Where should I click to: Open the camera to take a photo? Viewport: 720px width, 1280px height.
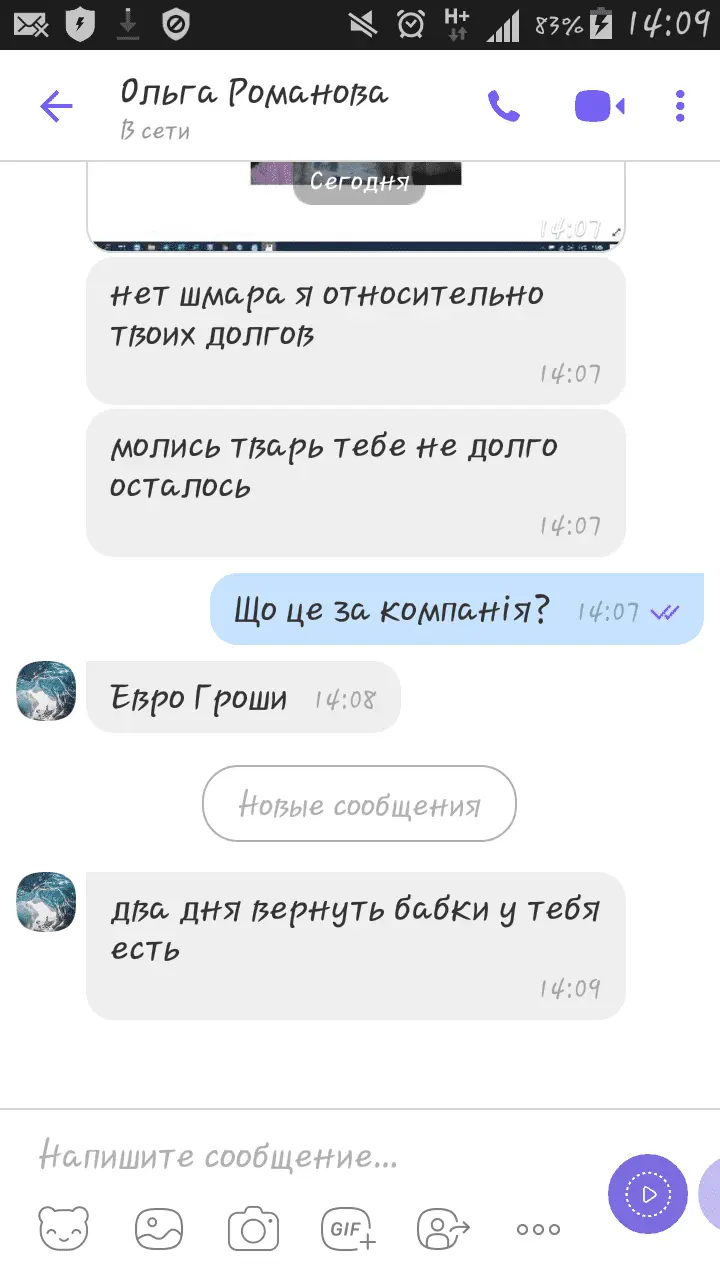pyautogui.click(x=253, y=1229)
